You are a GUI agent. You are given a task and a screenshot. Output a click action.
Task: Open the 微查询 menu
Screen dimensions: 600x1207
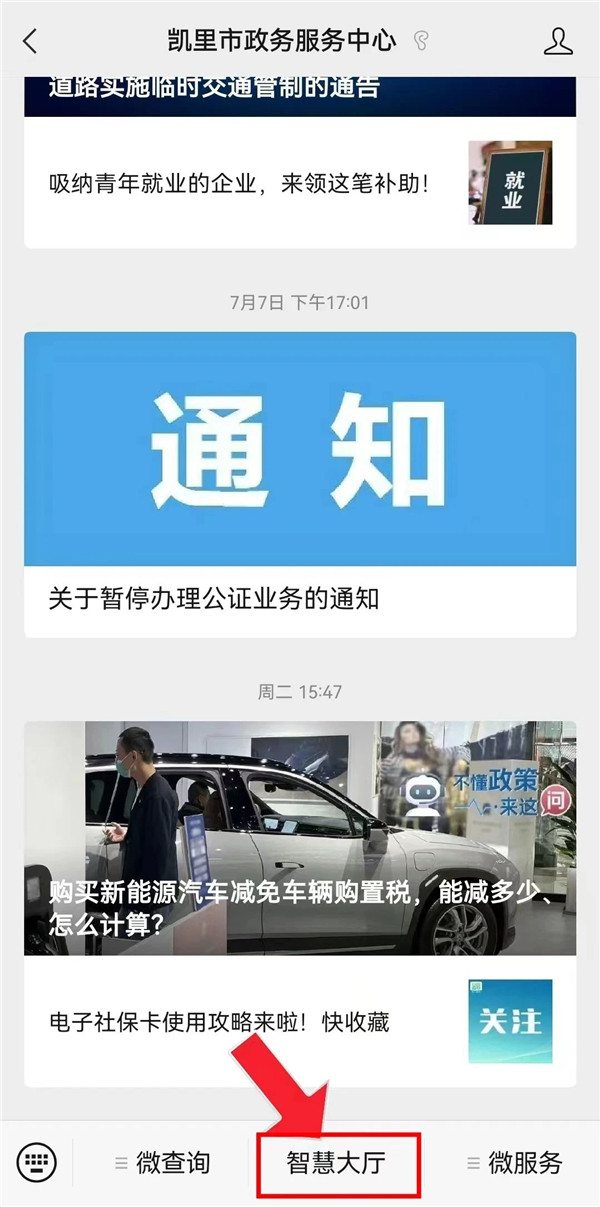162,1163
